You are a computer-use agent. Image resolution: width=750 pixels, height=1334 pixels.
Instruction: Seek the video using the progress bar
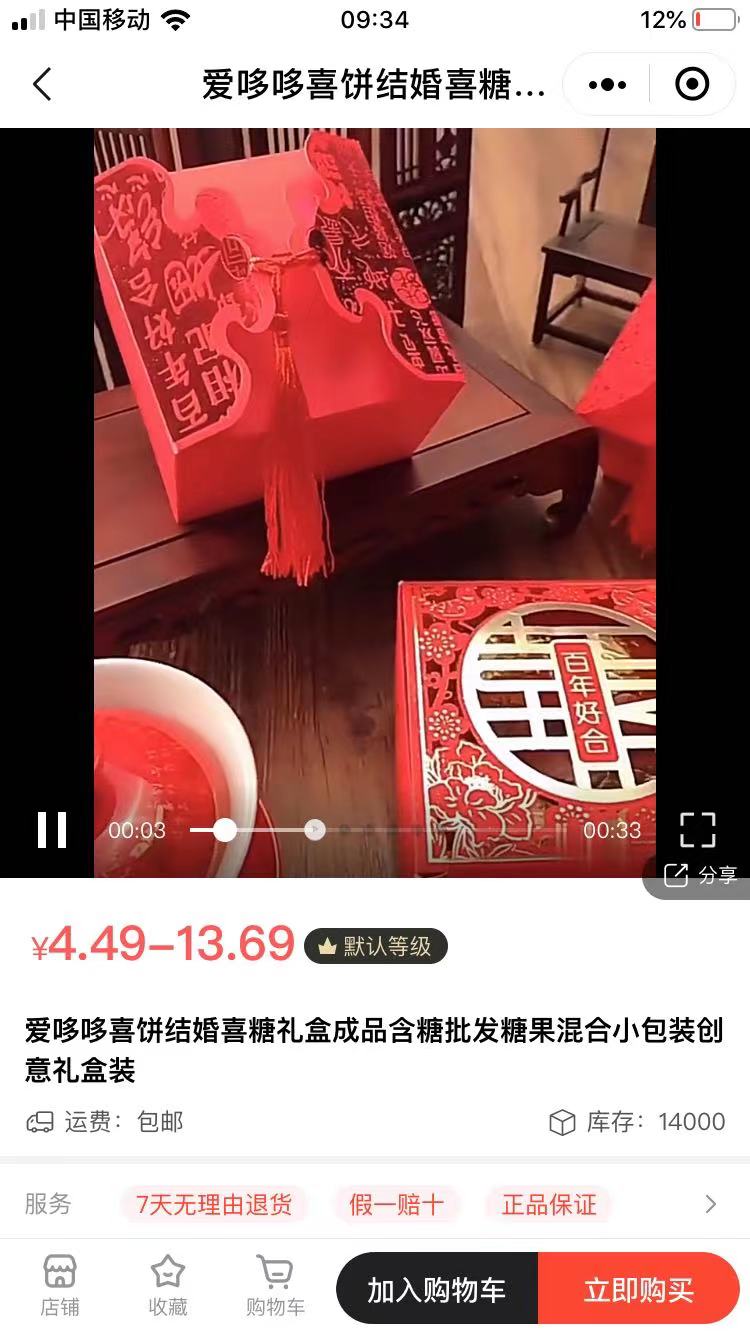[x=270, y=830]
